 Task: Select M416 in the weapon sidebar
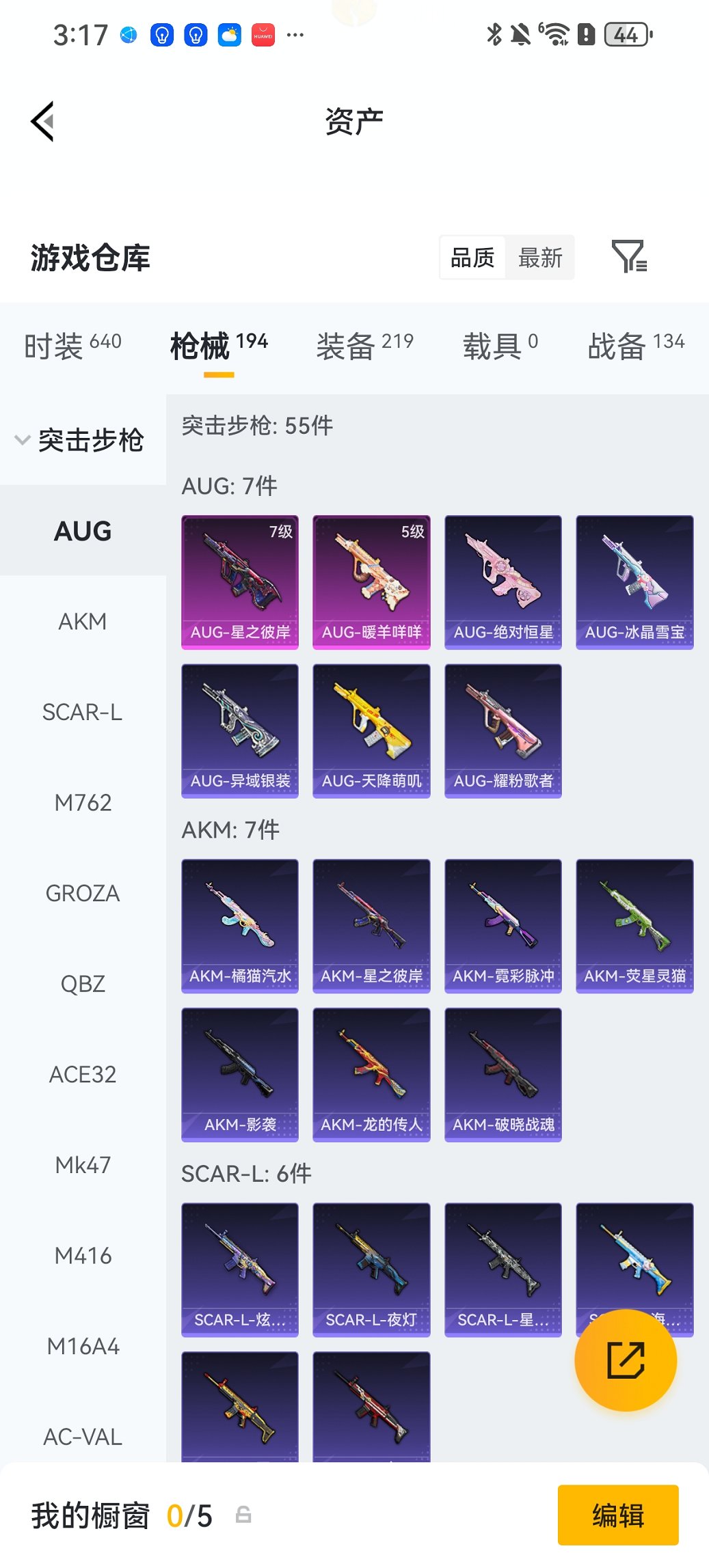[x=83, y=1256]
